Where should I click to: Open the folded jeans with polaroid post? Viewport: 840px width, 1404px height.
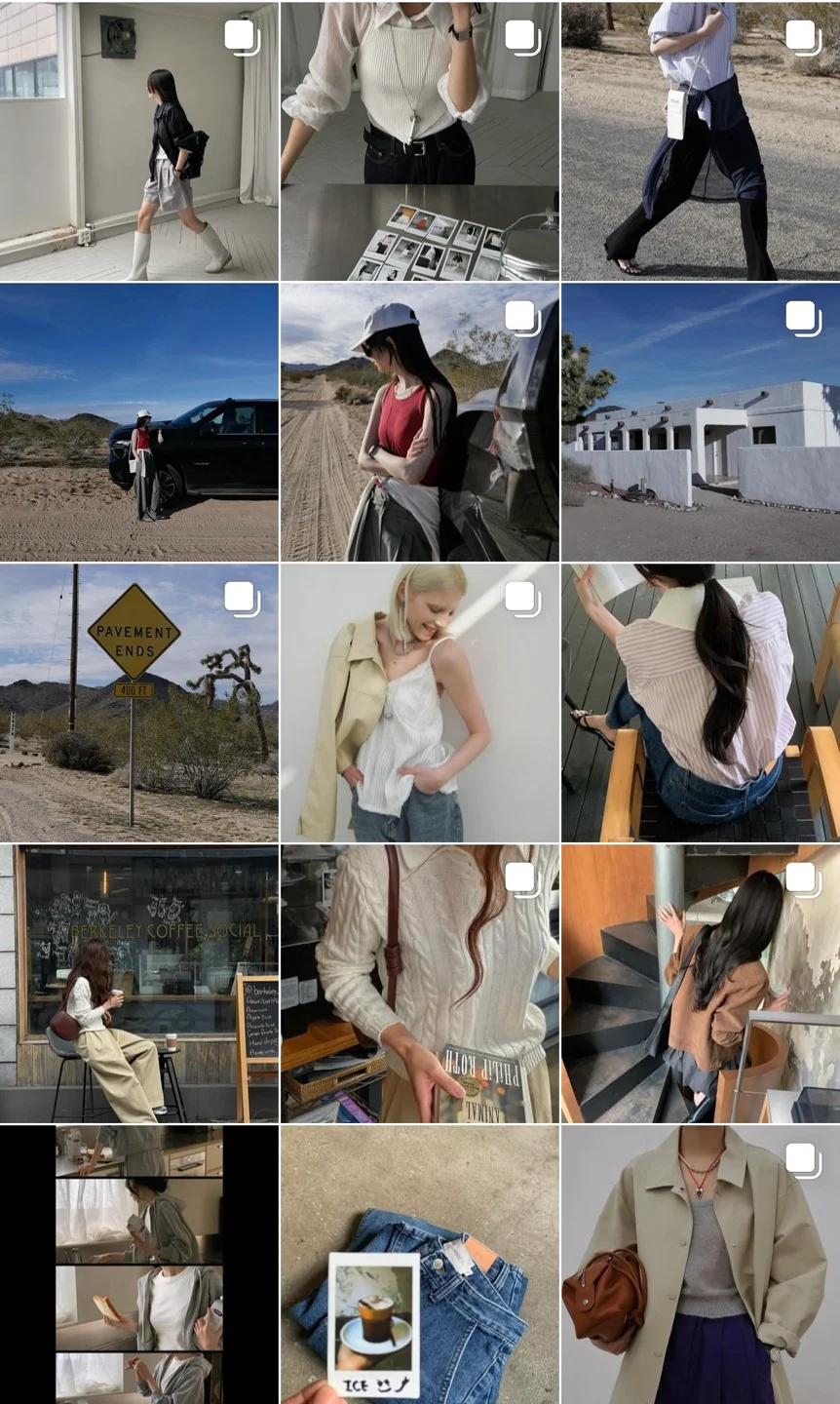[419, 1264]
